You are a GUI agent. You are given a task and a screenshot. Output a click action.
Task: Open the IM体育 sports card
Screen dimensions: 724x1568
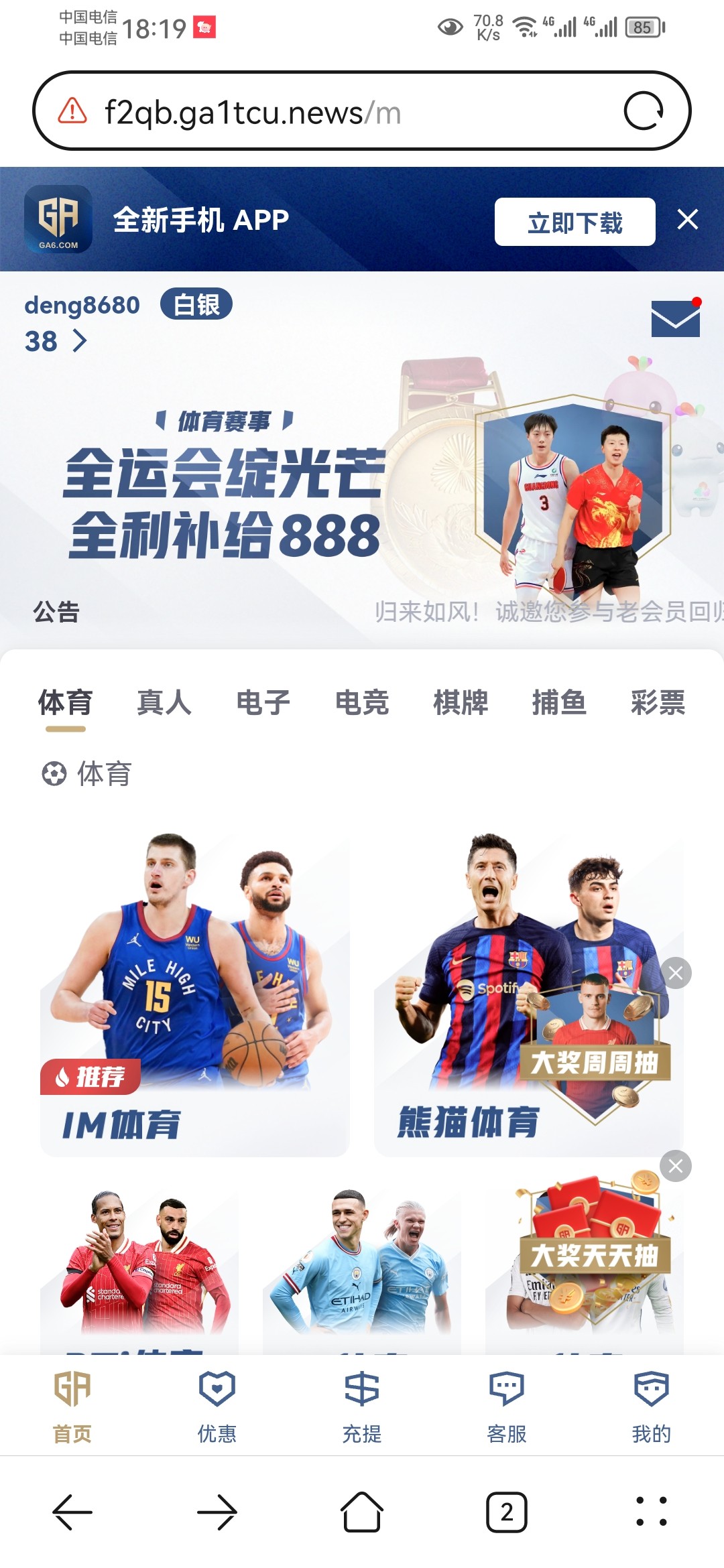194,992
